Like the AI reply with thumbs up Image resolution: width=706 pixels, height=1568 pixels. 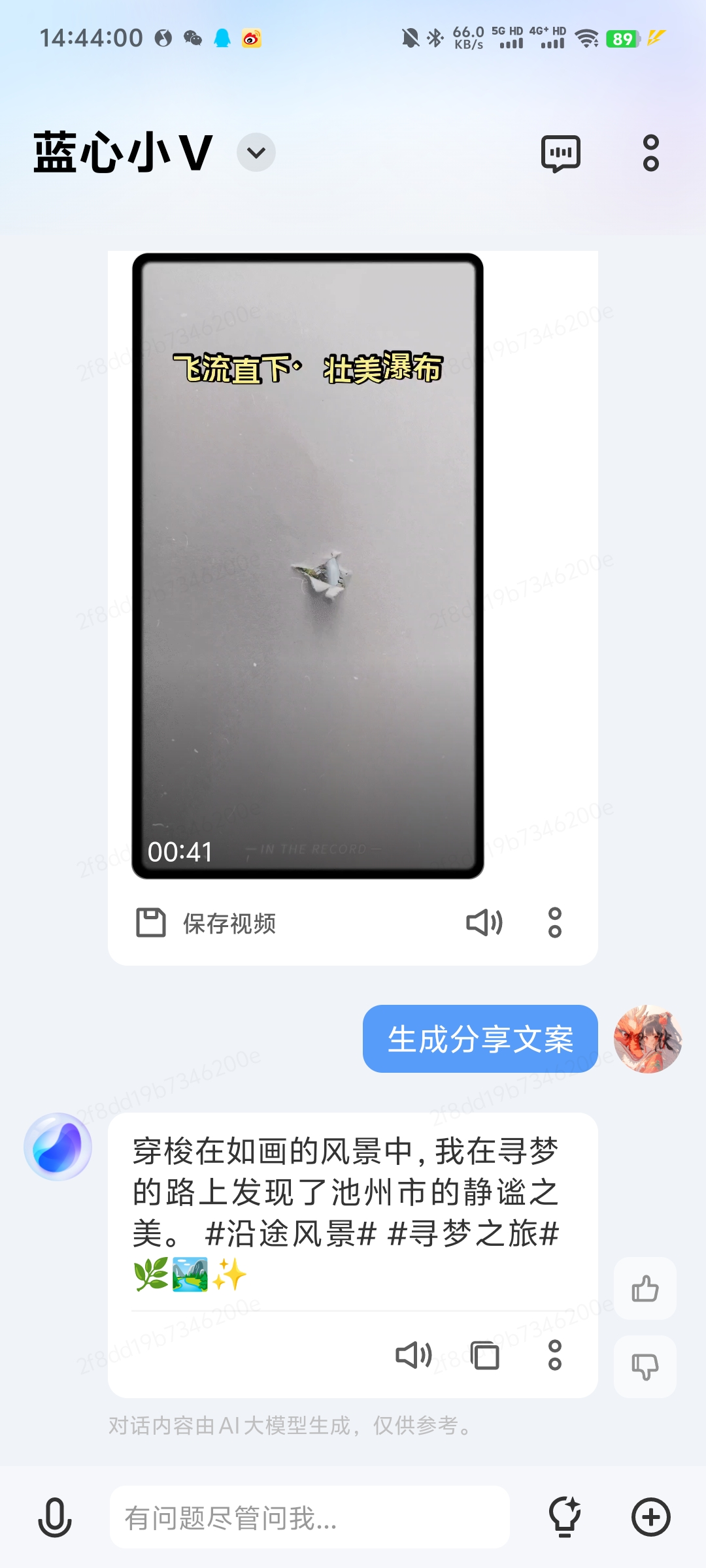coord(645,1288)
